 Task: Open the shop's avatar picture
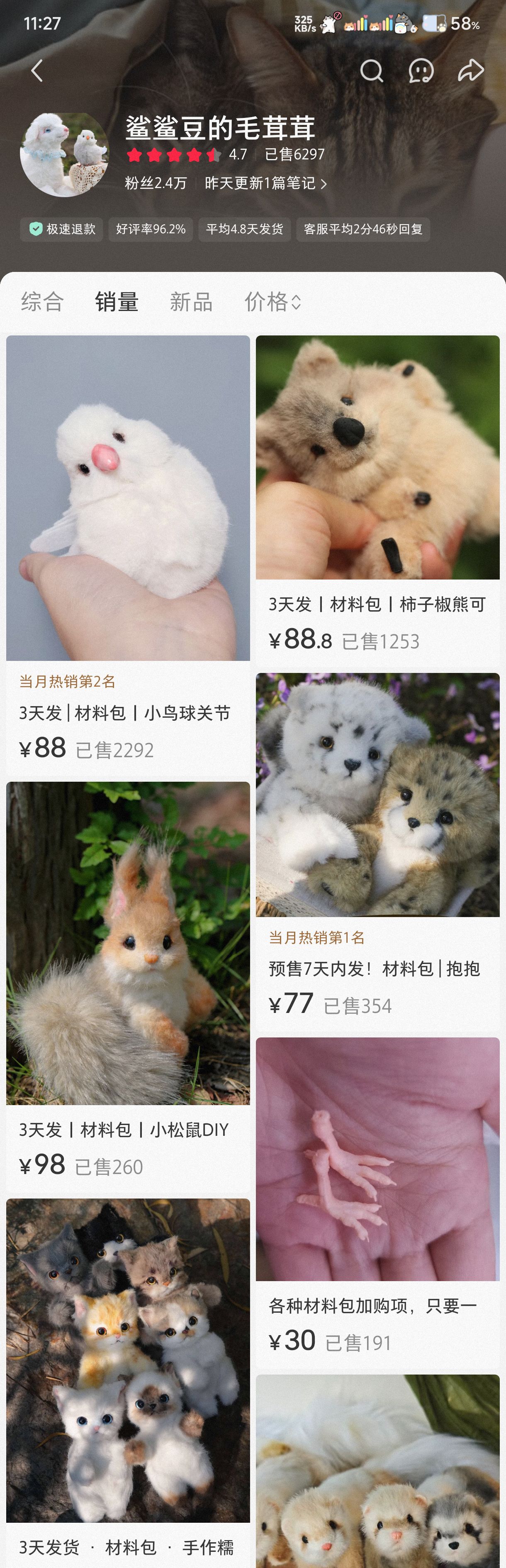click(x=64, y=154)
